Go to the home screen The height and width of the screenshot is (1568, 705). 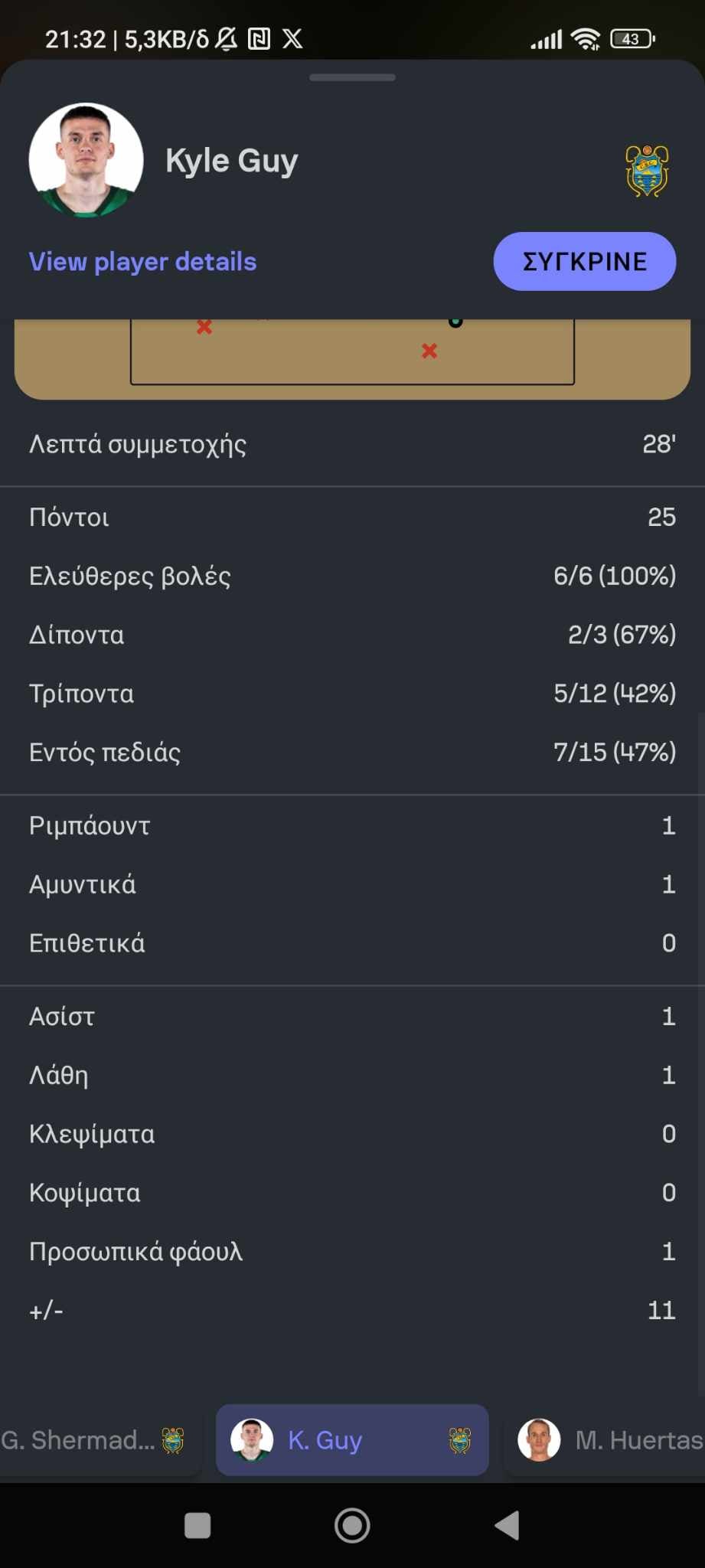point(352,1525)
